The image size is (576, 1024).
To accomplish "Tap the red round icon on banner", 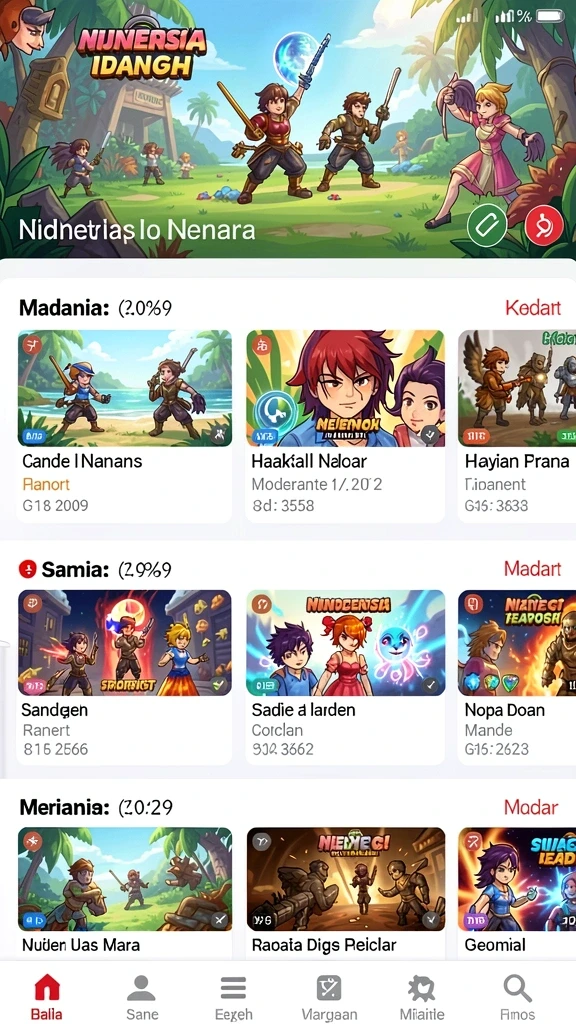I will click(543, 226).
